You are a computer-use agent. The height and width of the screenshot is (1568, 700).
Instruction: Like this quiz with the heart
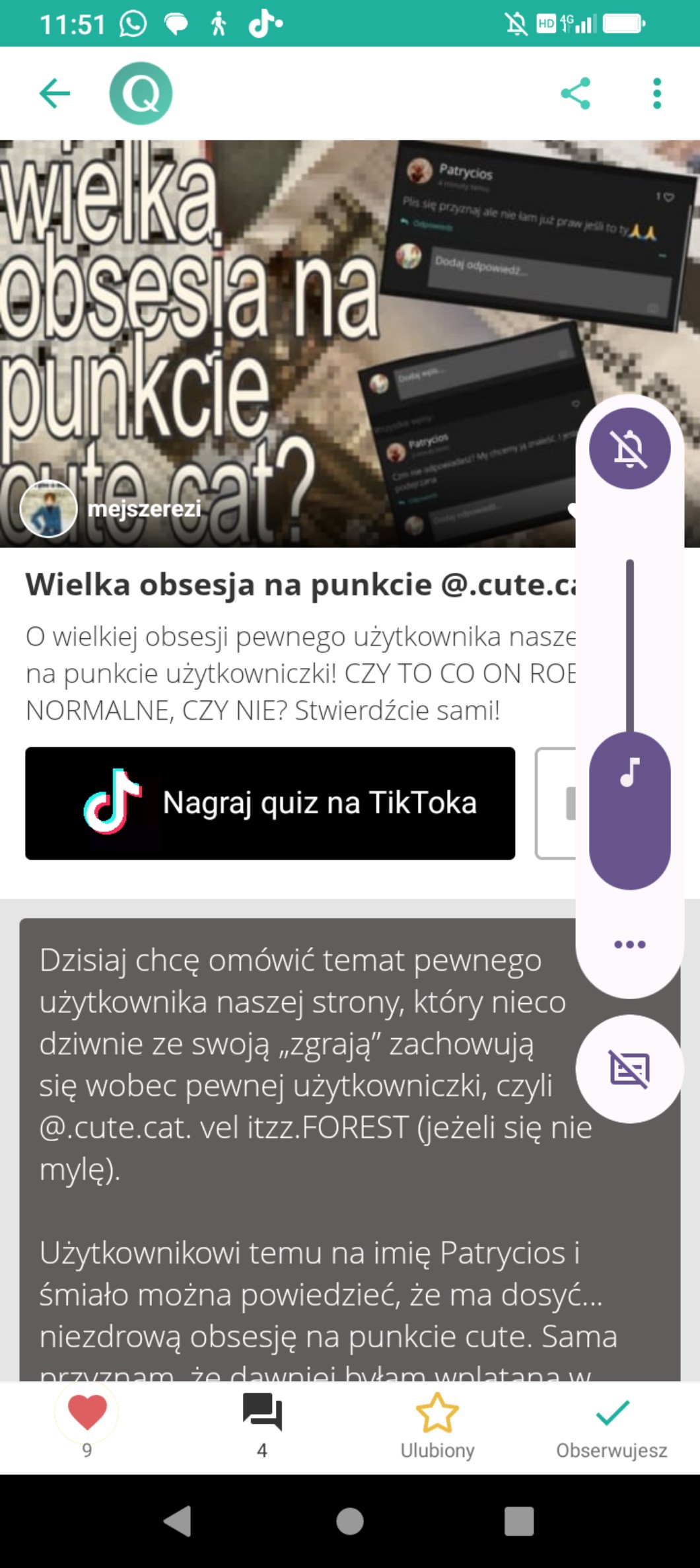[x=87, y=1412]
